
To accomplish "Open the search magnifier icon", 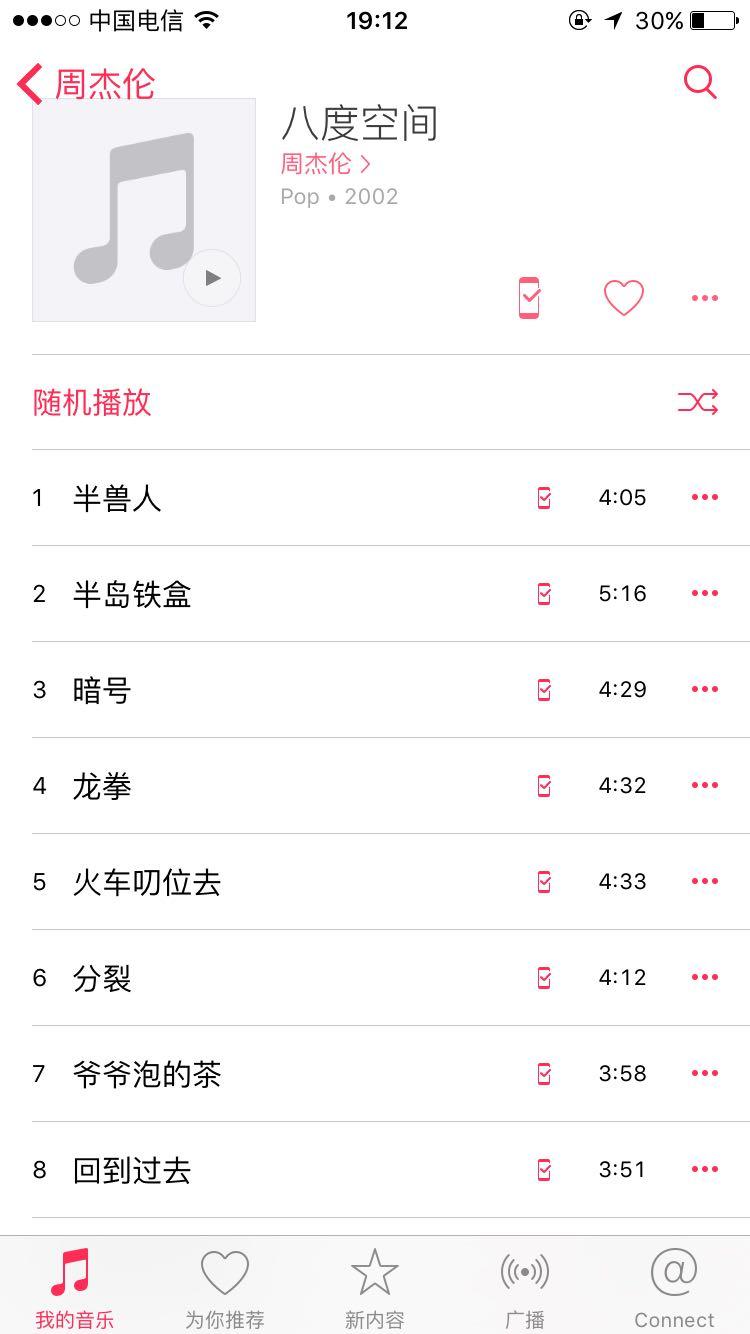I will [x=700, y=83].
